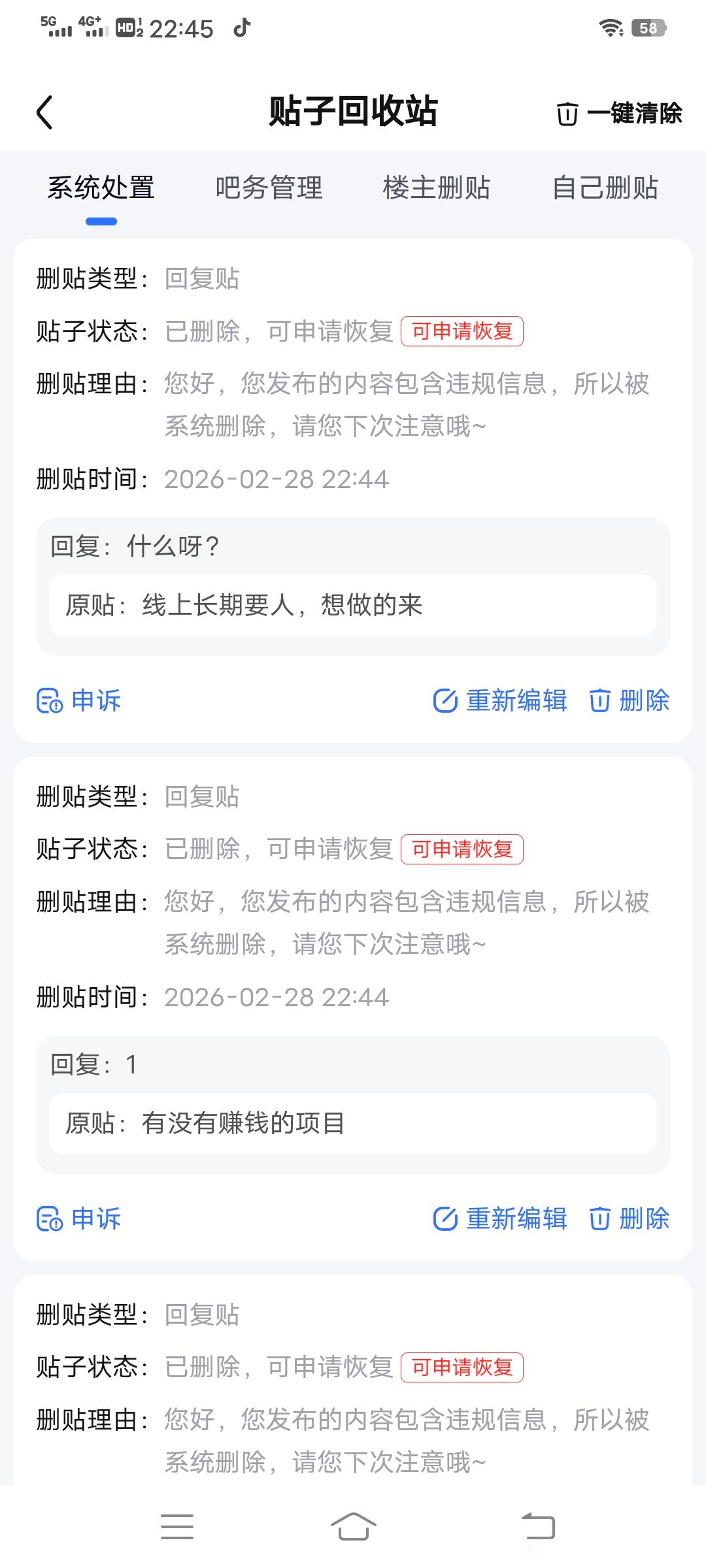Delete the reply "什么呀？" permanently
706x1568 pixels.
tap(630, 701)
